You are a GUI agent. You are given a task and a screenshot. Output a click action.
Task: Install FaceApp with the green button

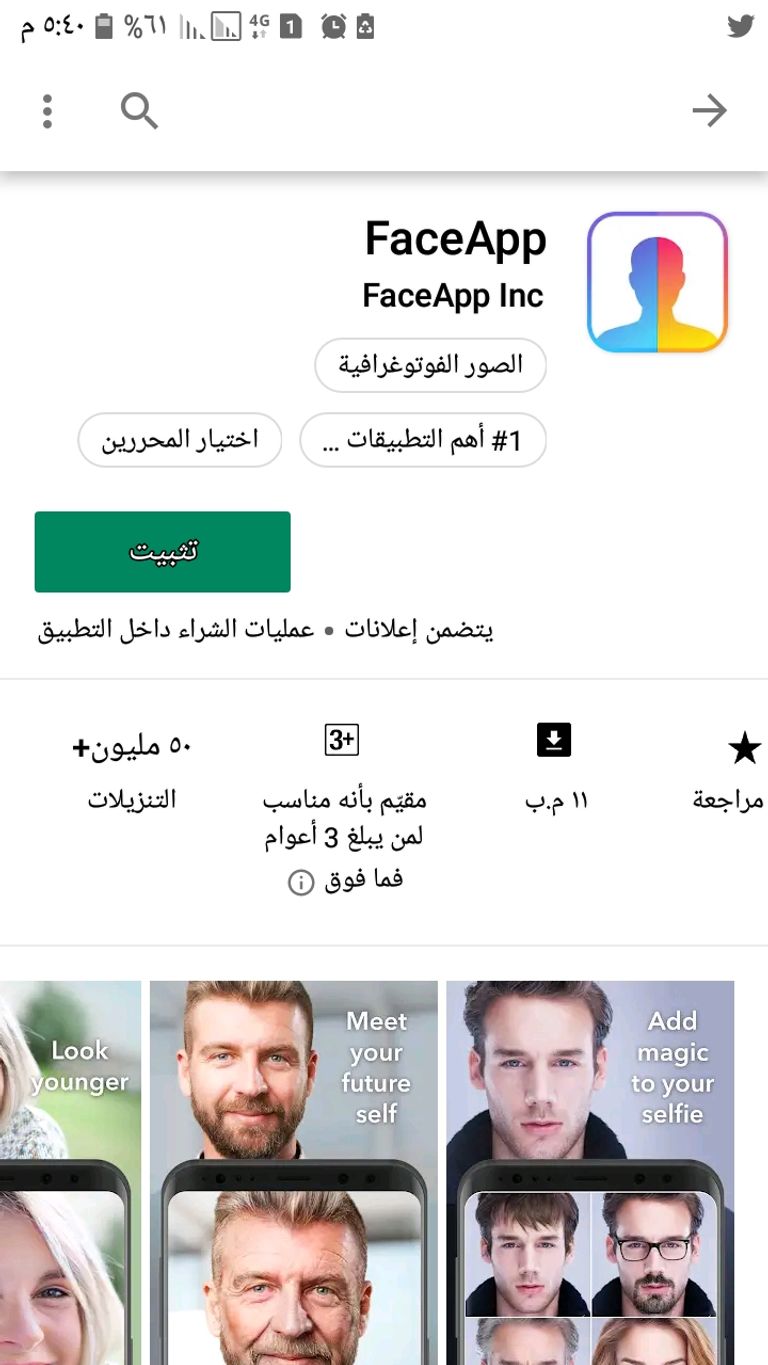pos(162,552)
